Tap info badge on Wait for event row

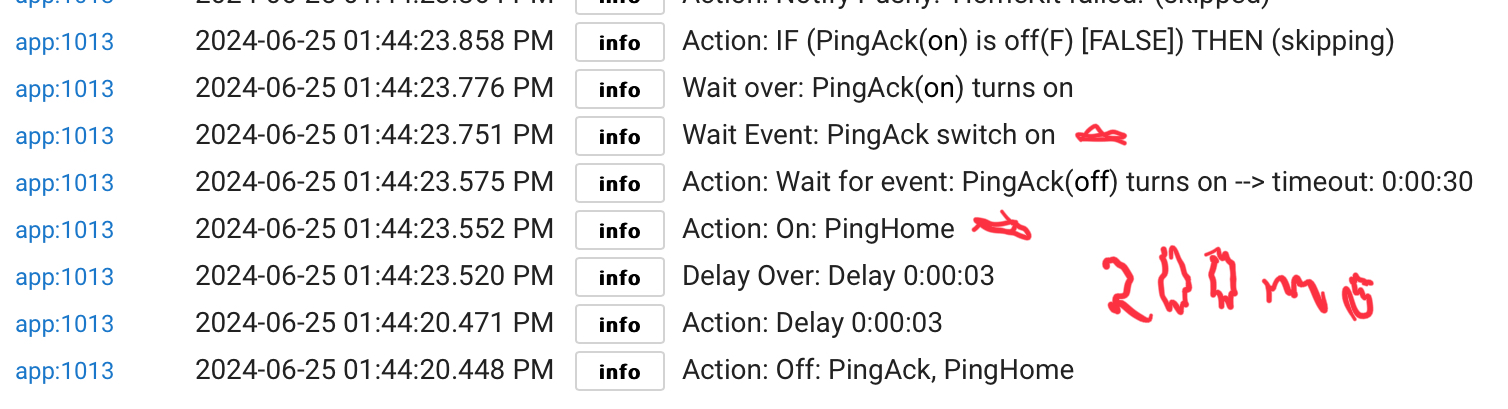(619, 183)
